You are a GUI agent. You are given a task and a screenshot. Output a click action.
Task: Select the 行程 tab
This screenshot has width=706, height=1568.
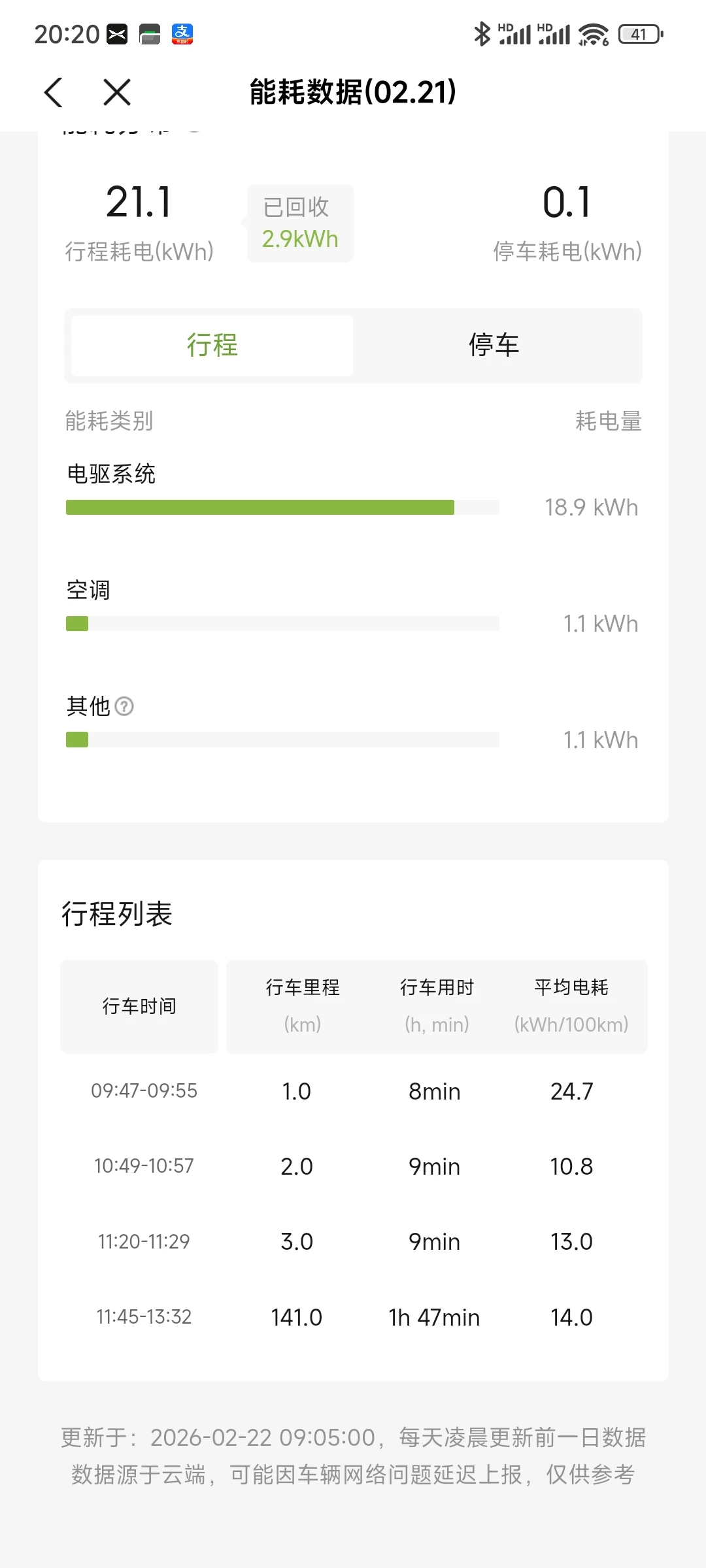click(x=212, y=345)
